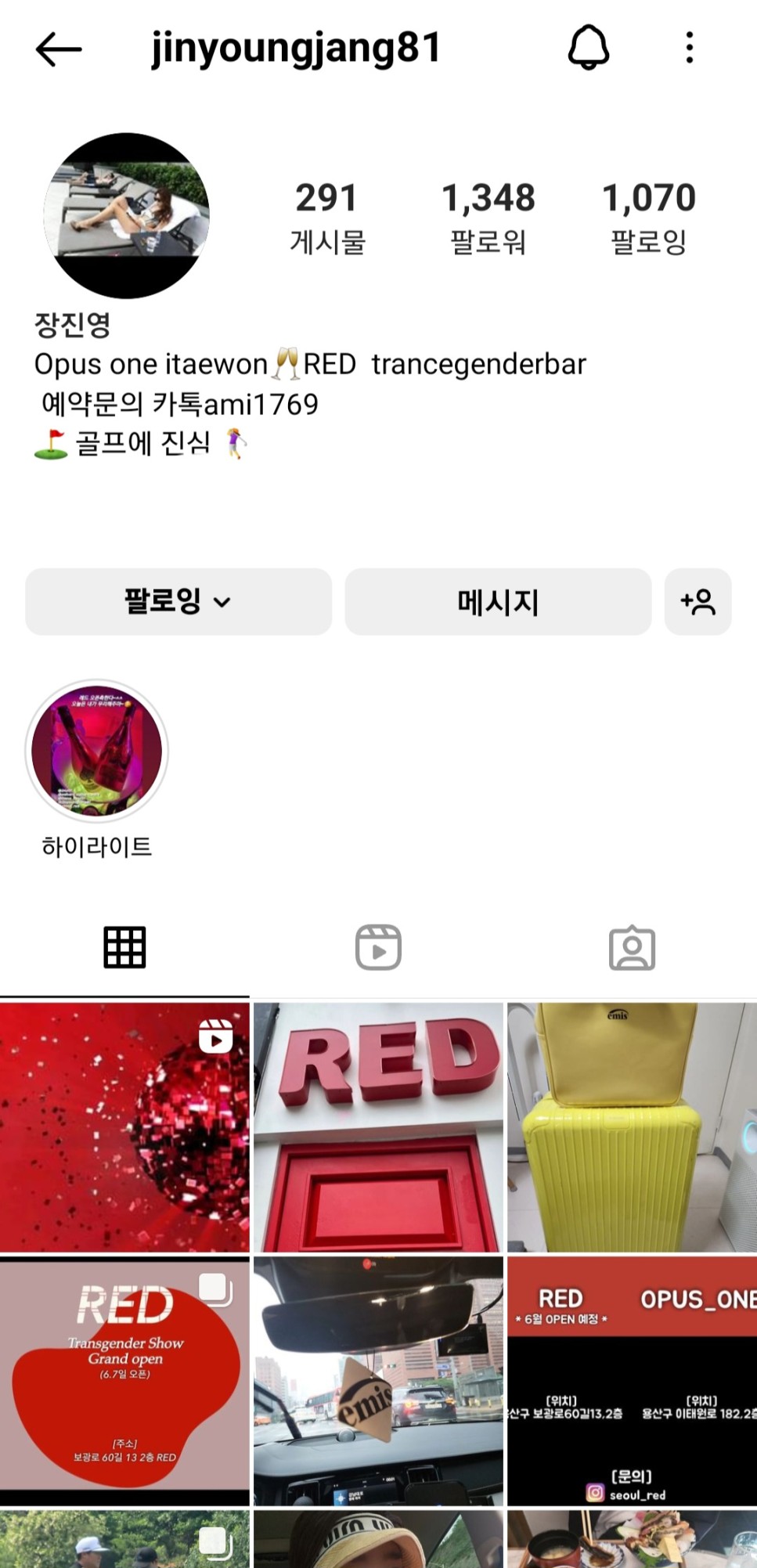
Task: Open the car mirror emis tag post
Action: click(x=378, y=1382)
